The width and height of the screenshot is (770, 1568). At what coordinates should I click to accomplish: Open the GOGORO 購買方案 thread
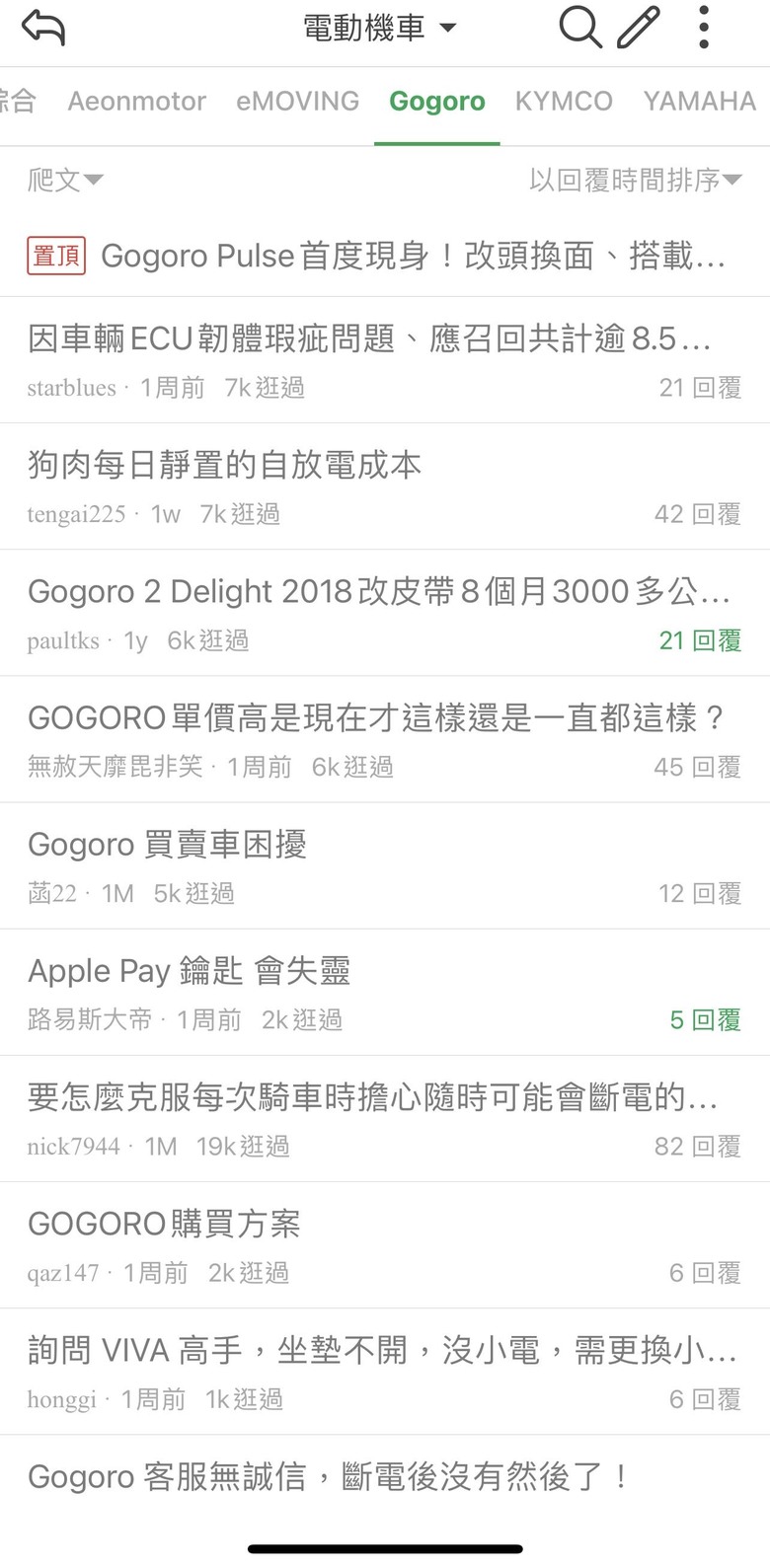tap(385, 1244)
